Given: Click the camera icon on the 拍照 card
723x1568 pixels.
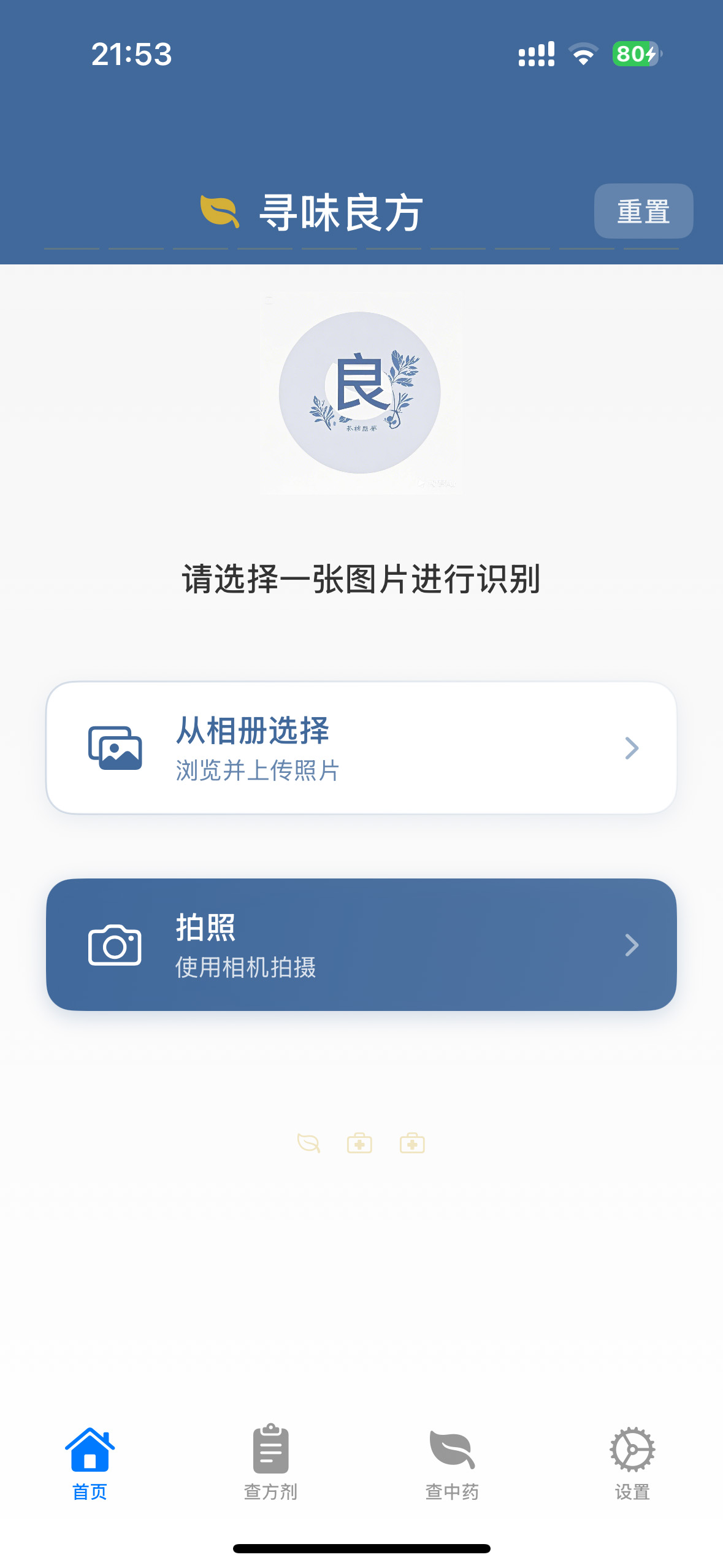Looking at the screenshot, I should tap(116, 945).
